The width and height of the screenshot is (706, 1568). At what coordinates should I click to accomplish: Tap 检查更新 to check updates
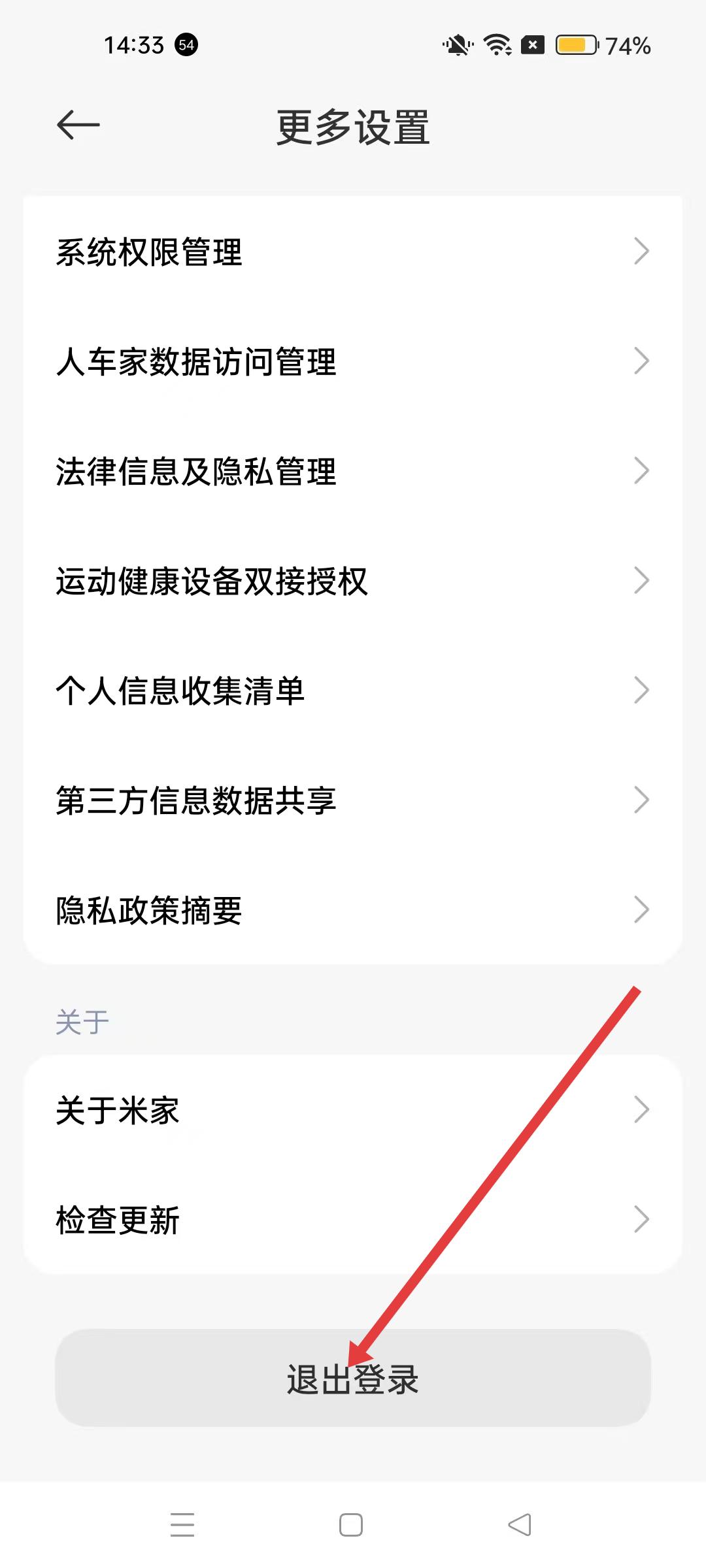(x=353, y=1220)
